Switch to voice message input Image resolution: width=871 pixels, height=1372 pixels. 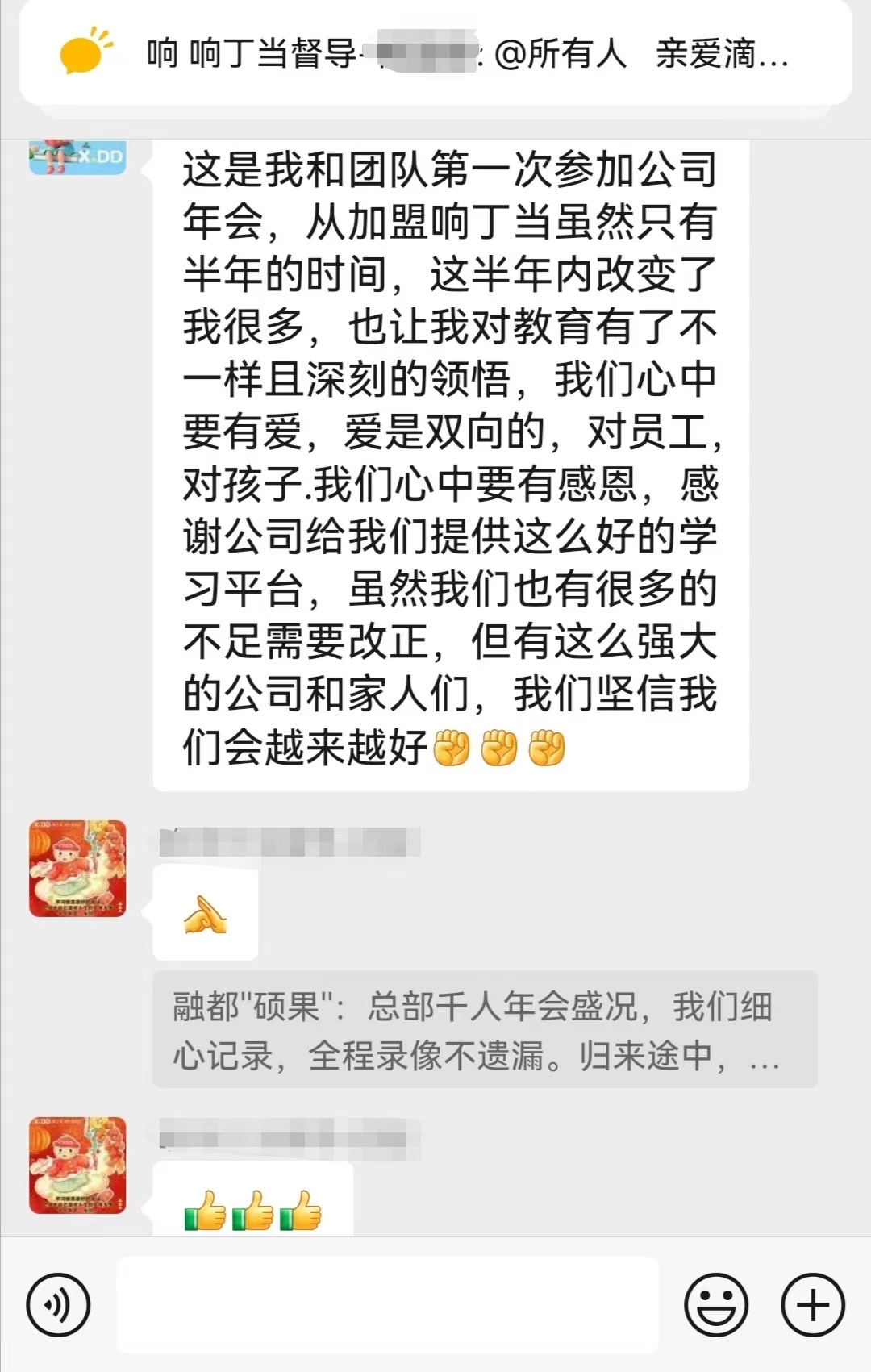(x=58, y=1304)
